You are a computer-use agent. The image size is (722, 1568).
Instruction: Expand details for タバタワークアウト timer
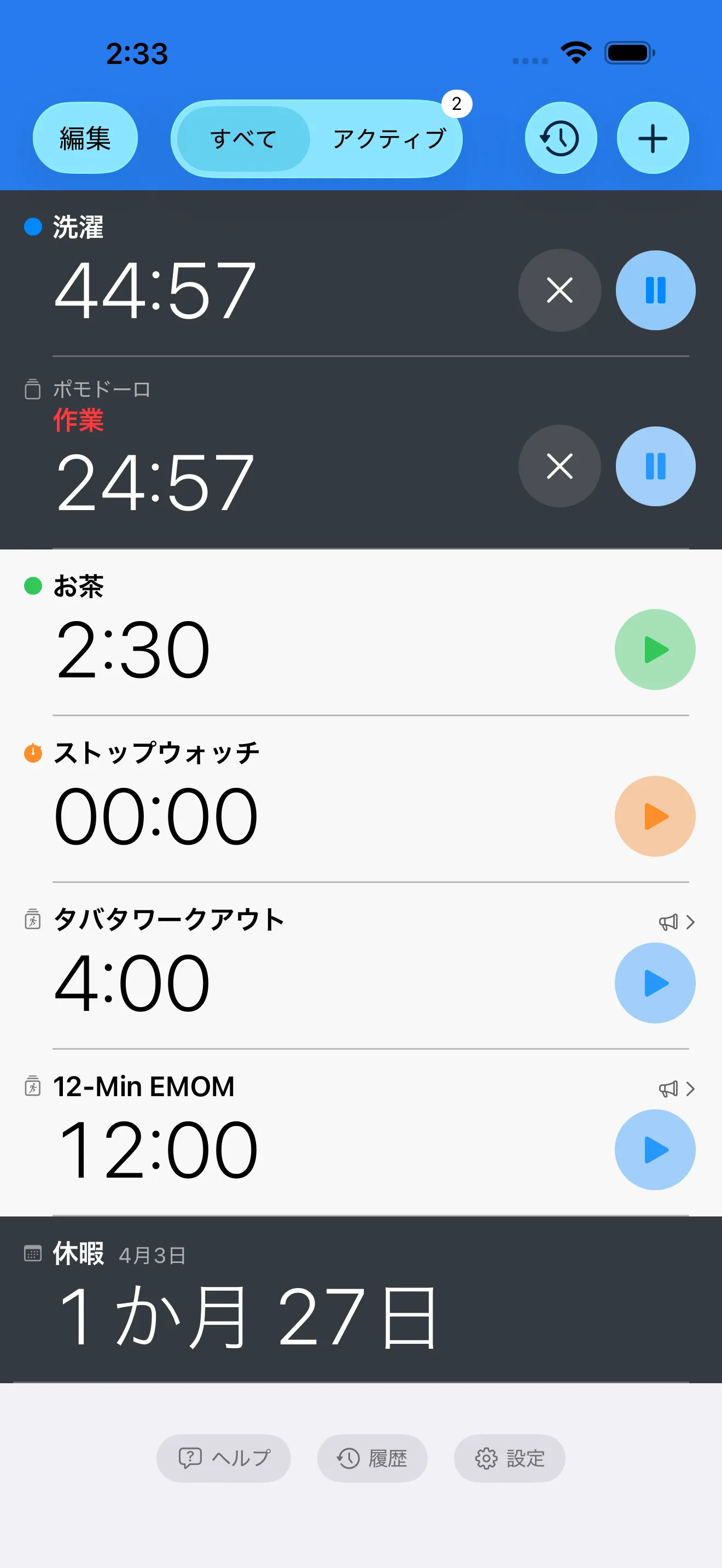(x=690, y=922)
